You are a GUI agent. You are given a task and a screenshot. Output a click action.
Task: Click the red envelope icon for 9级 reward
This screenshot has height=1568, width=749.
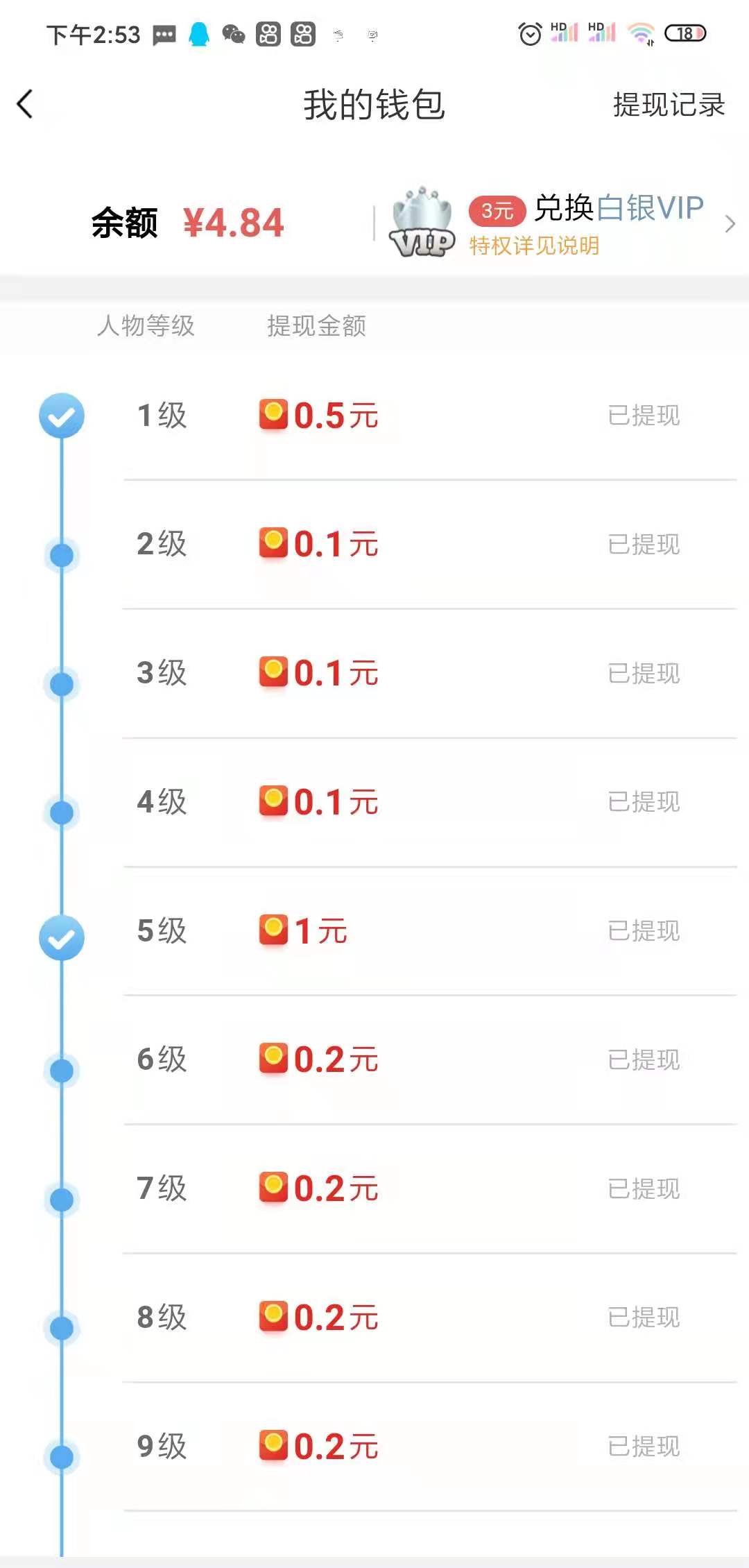tap(275, 1447)
